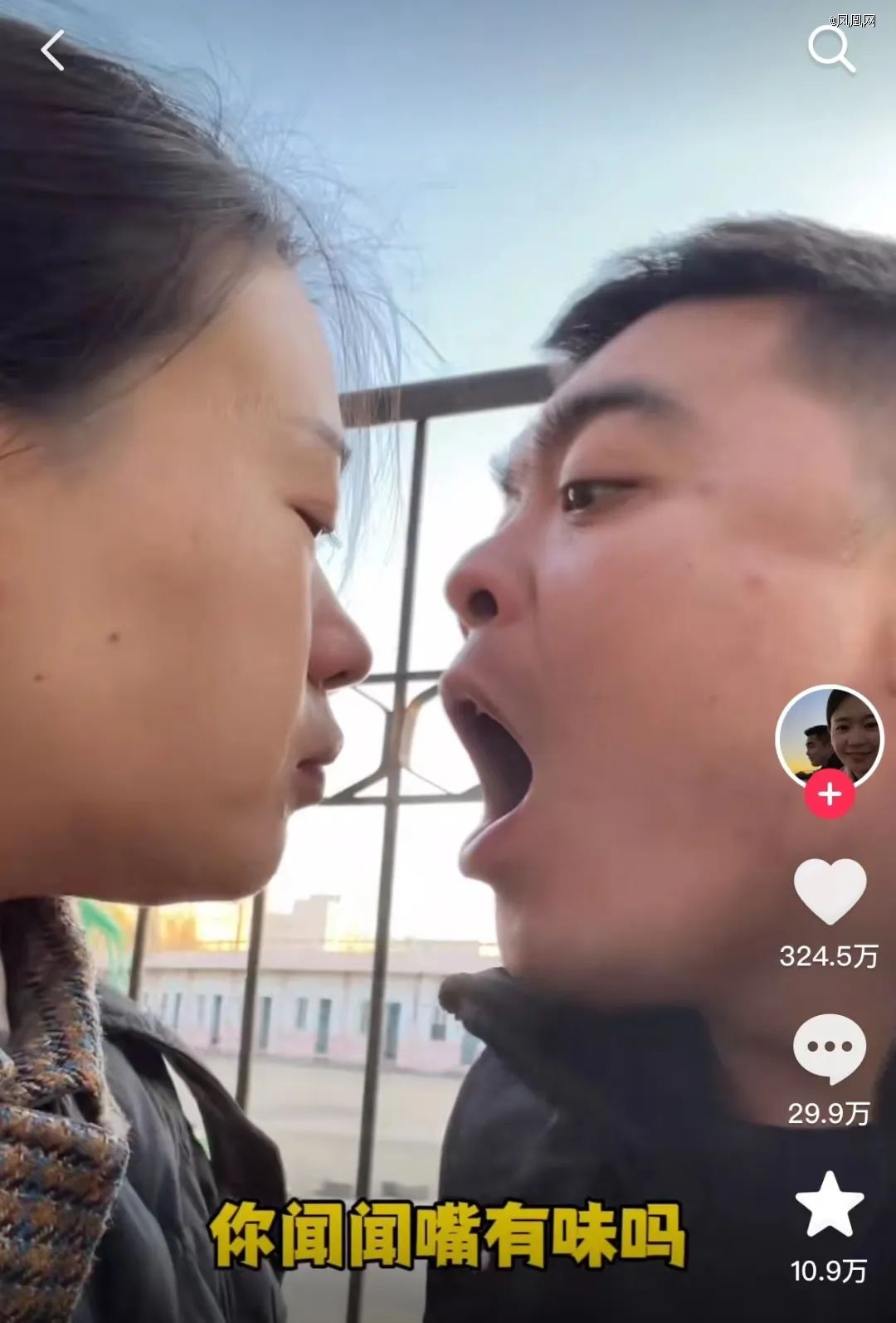Follow the creator with the red plus
Screen dimensions: 896x1323
tap(829, 794)
